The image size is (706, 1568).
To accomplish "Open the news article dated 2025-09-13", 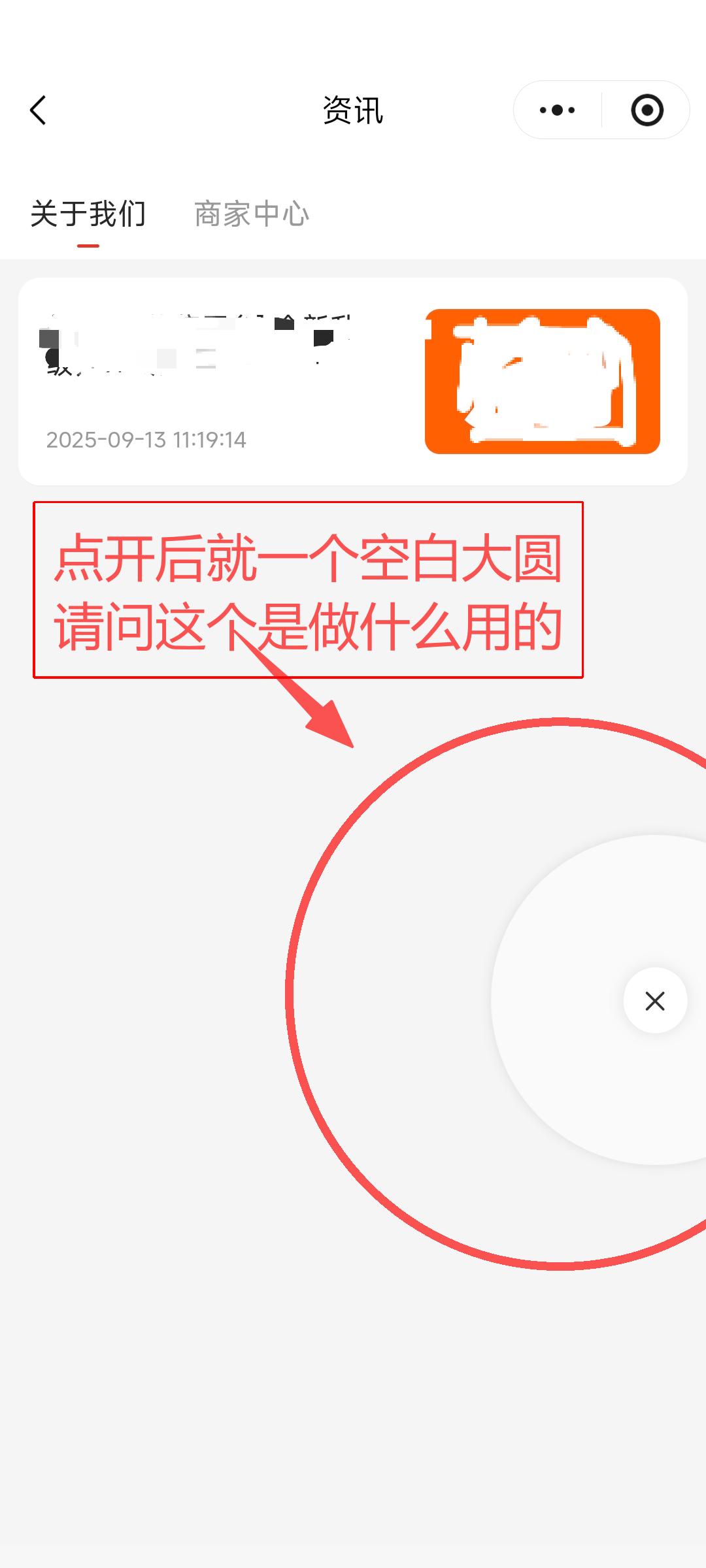I will tap(352, 382).
